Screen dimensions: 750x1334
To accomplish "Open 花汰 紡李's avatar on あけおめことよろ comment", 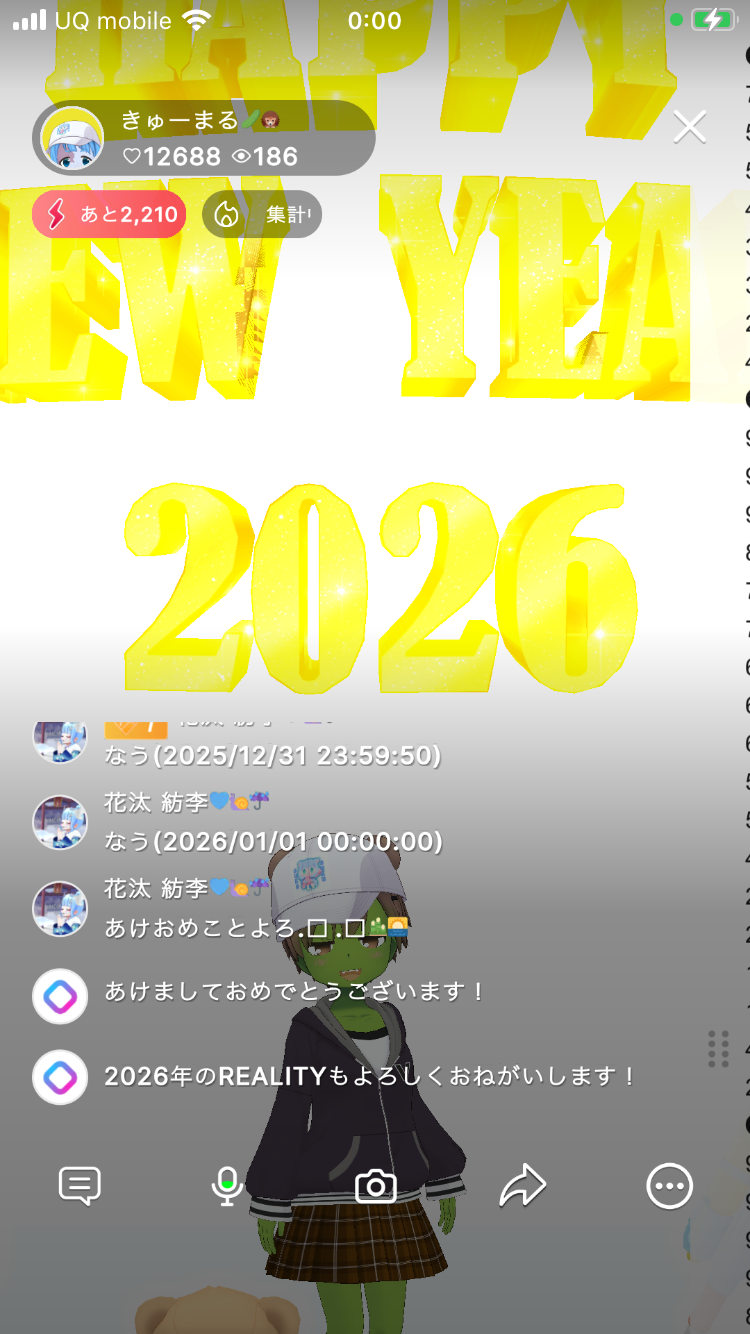I will (60, 908).
